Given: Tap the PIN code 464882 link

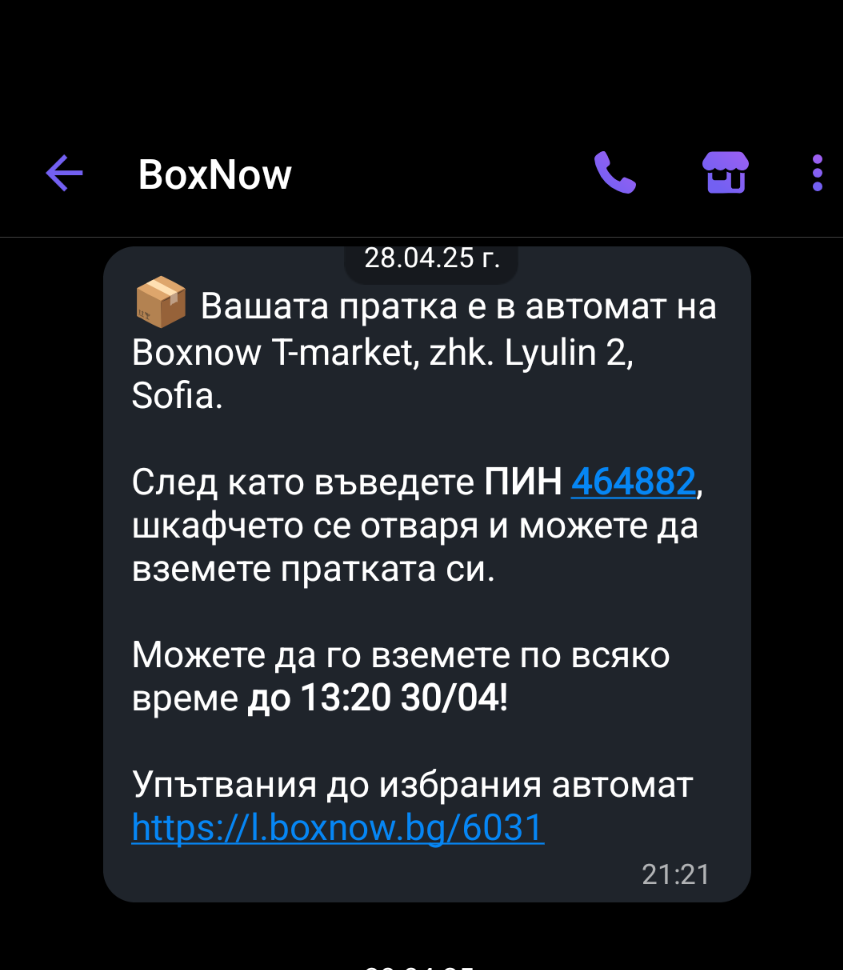Looking at the screenshot, I should coord(633,483).
